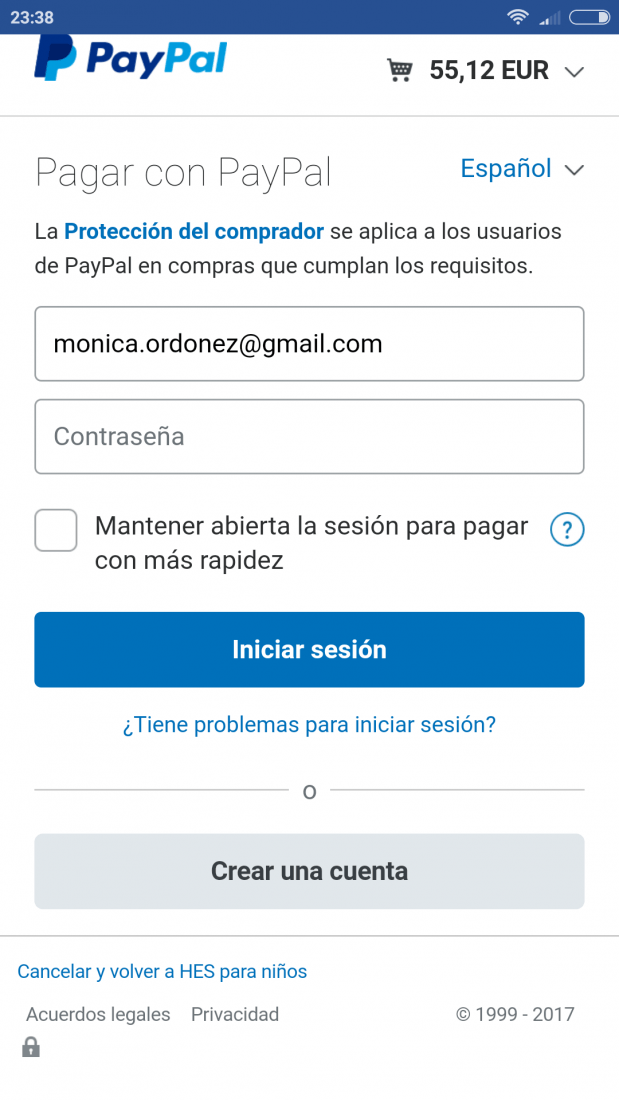Open the question mark help icon
Viewport: 619px width, 1100px height.
[567, 530]
